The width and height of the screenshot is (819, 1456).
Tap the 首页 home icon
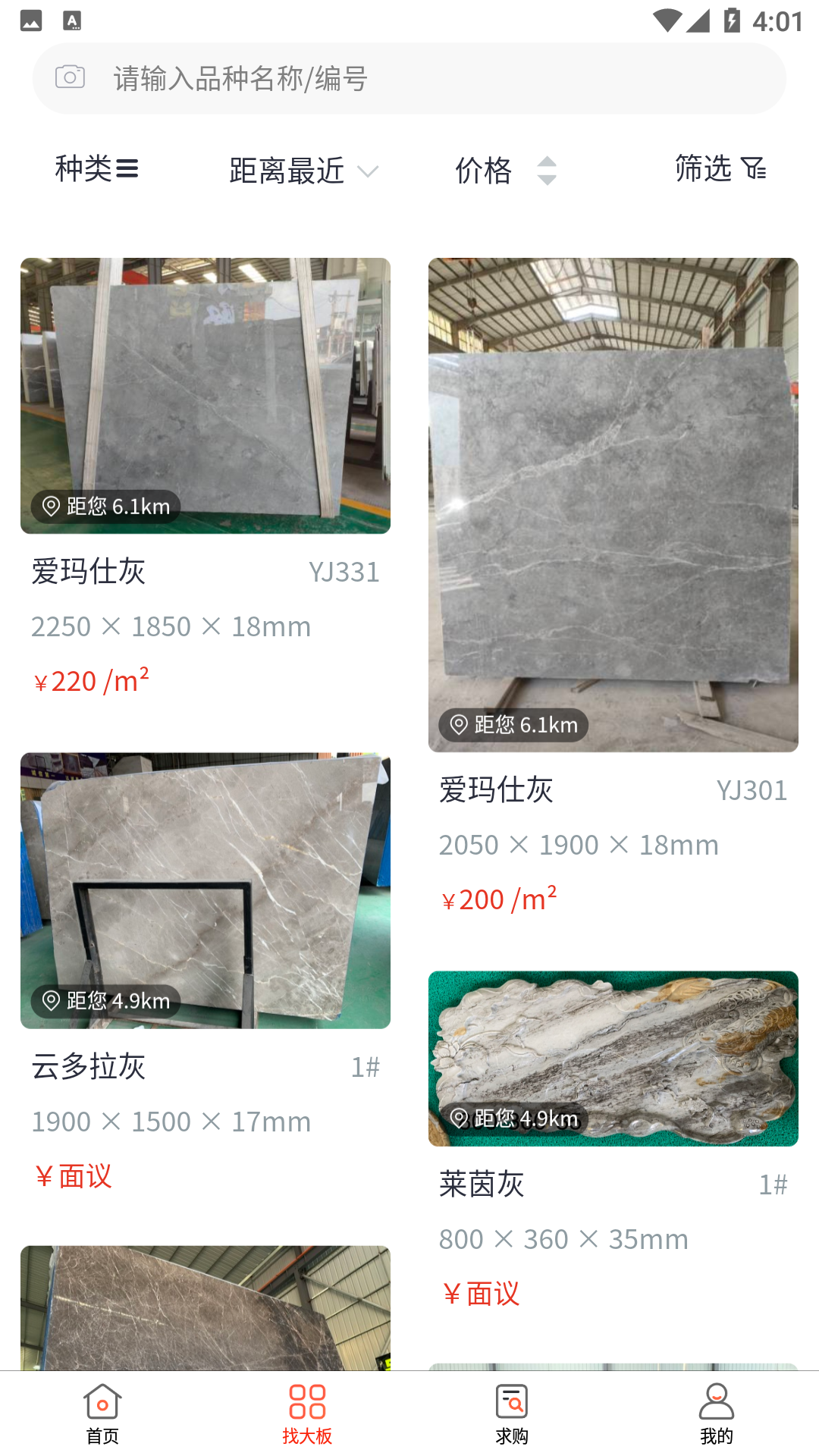(x=102, y=1404)
